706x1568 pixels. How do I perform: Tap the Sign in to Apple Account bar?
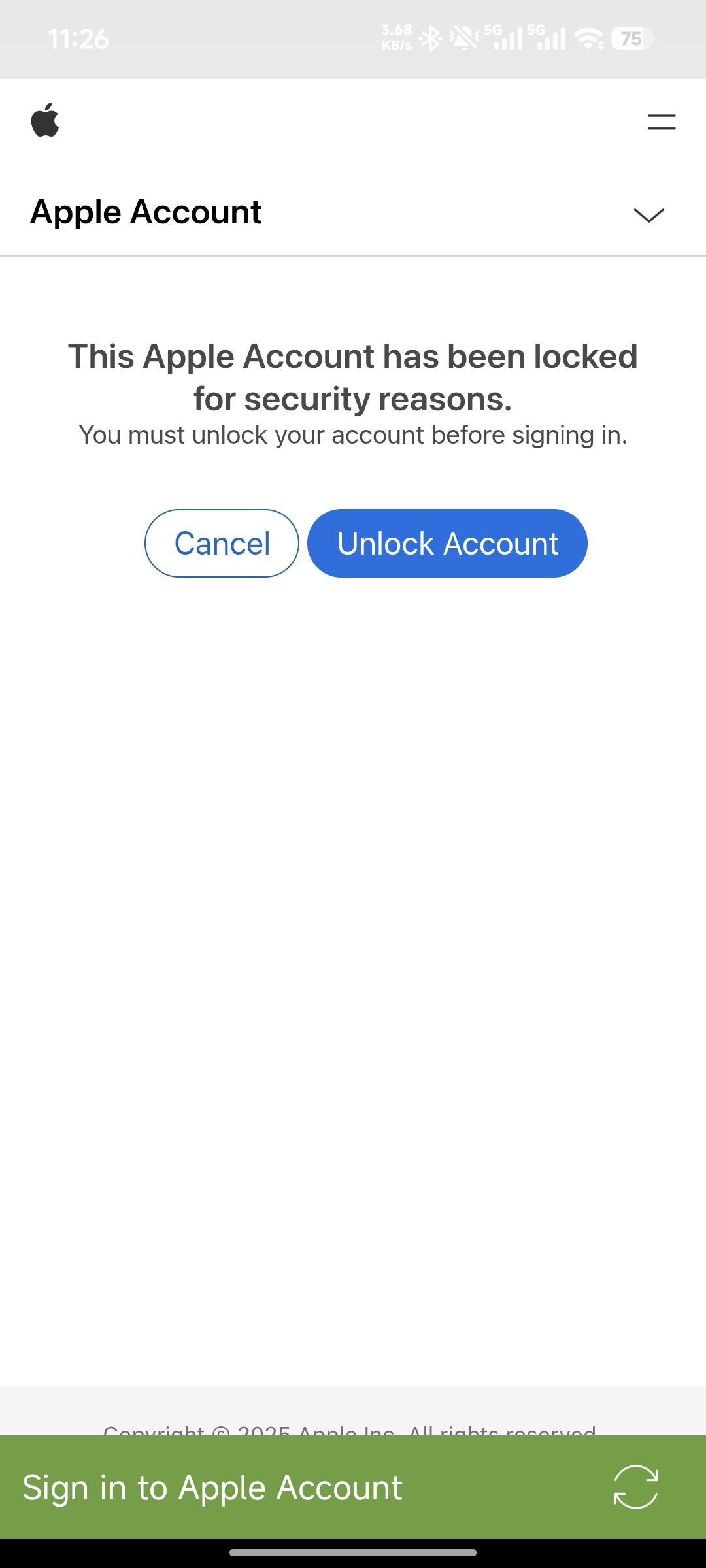coord(213,1487)
